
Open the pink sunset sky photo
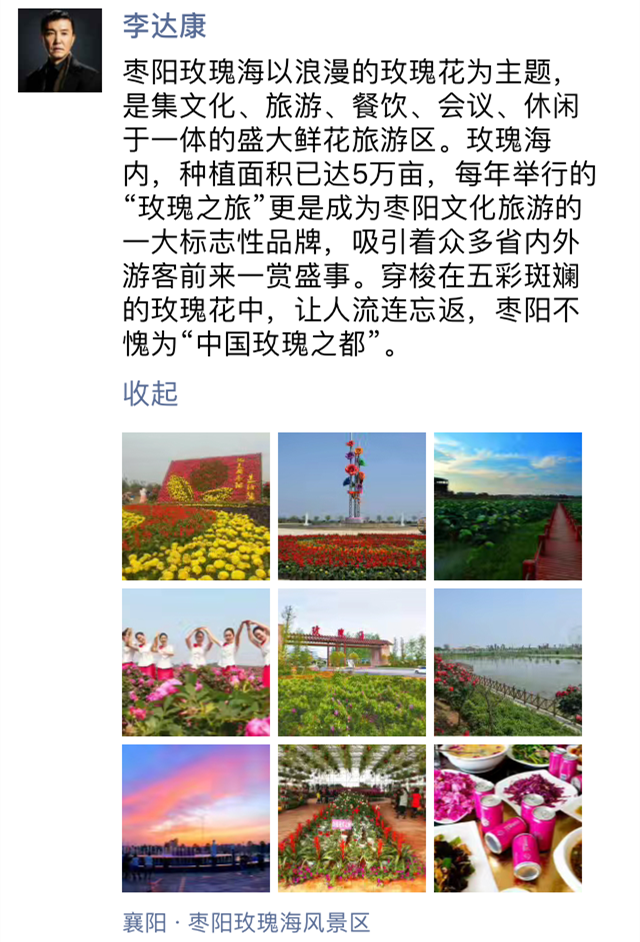tap(196, 818)
